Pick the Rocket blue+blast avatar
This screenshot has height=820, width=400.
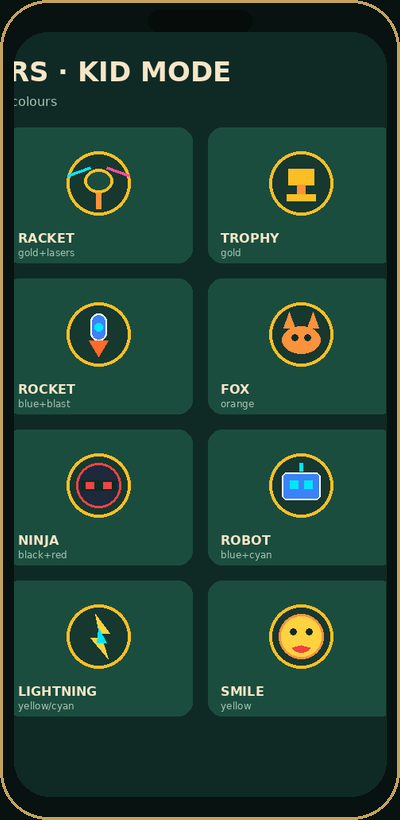tap(103, 346)
